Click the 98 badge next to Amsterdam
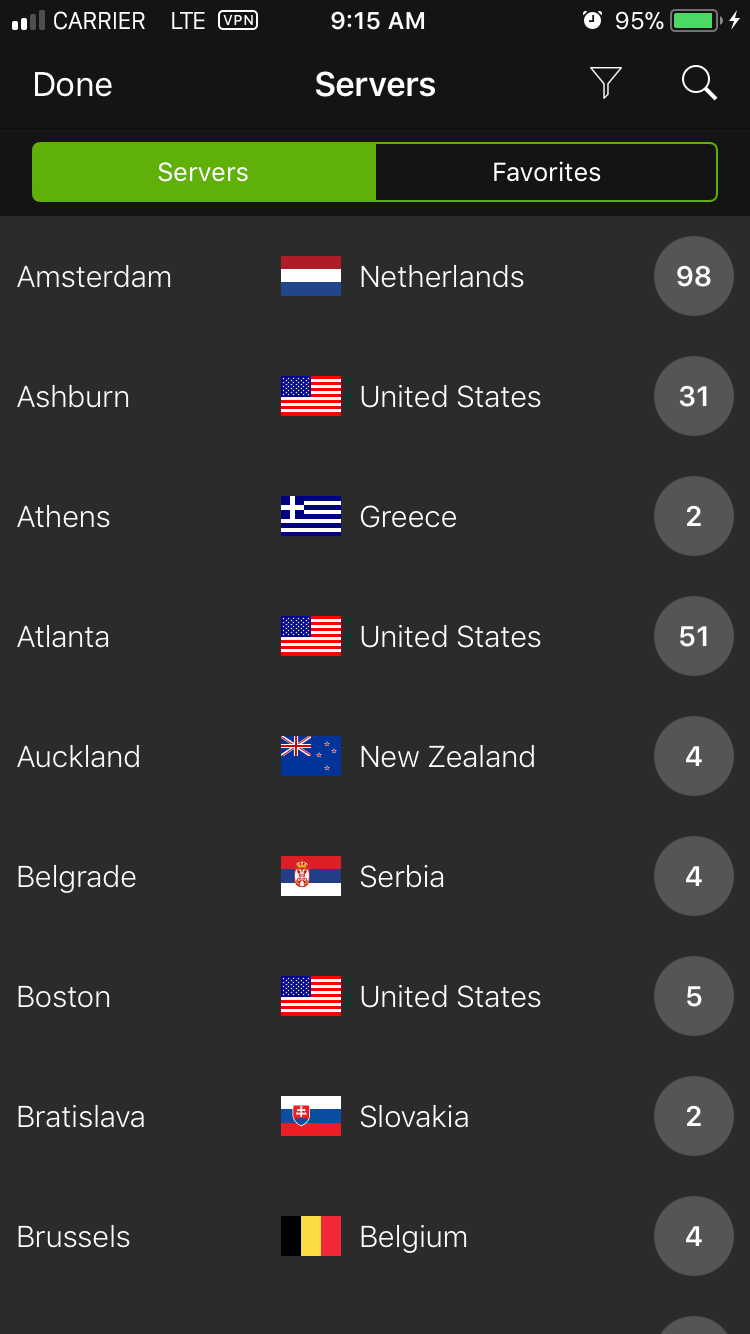The image size is (750, 1334). 693,276
